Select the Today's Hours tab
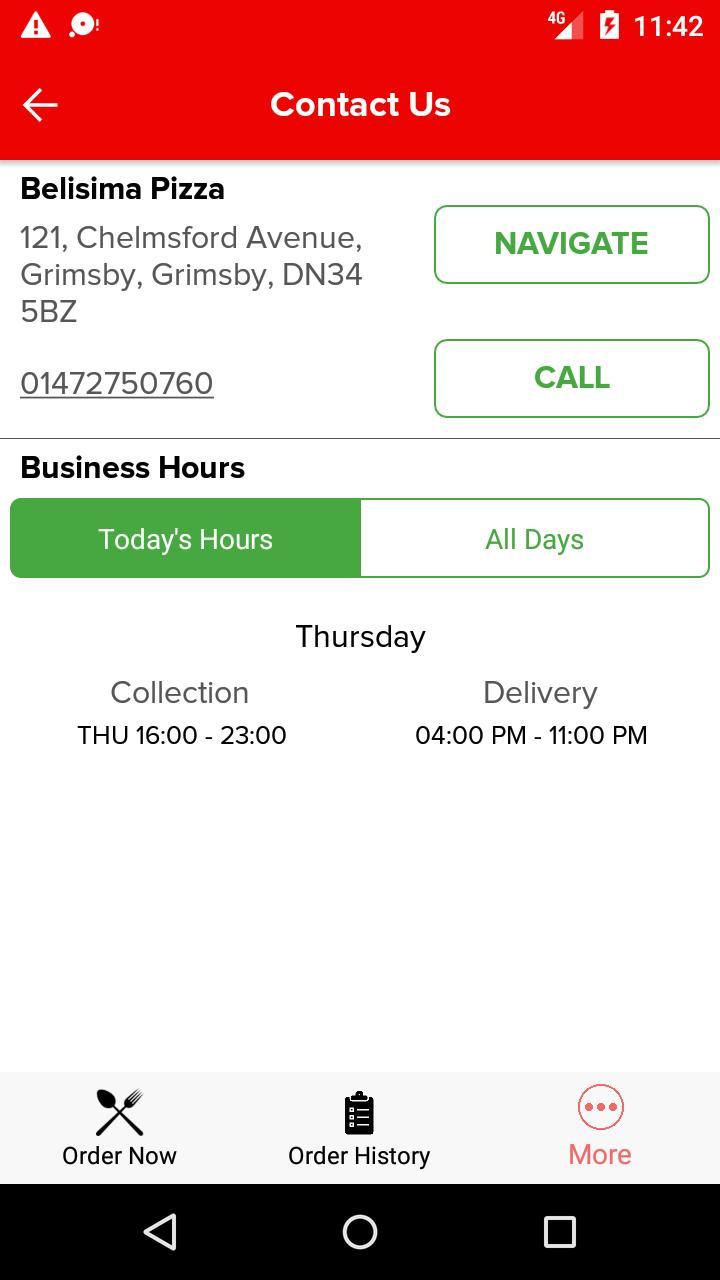Viewport: 720px width, 1280px height. (x=186, y=539)
